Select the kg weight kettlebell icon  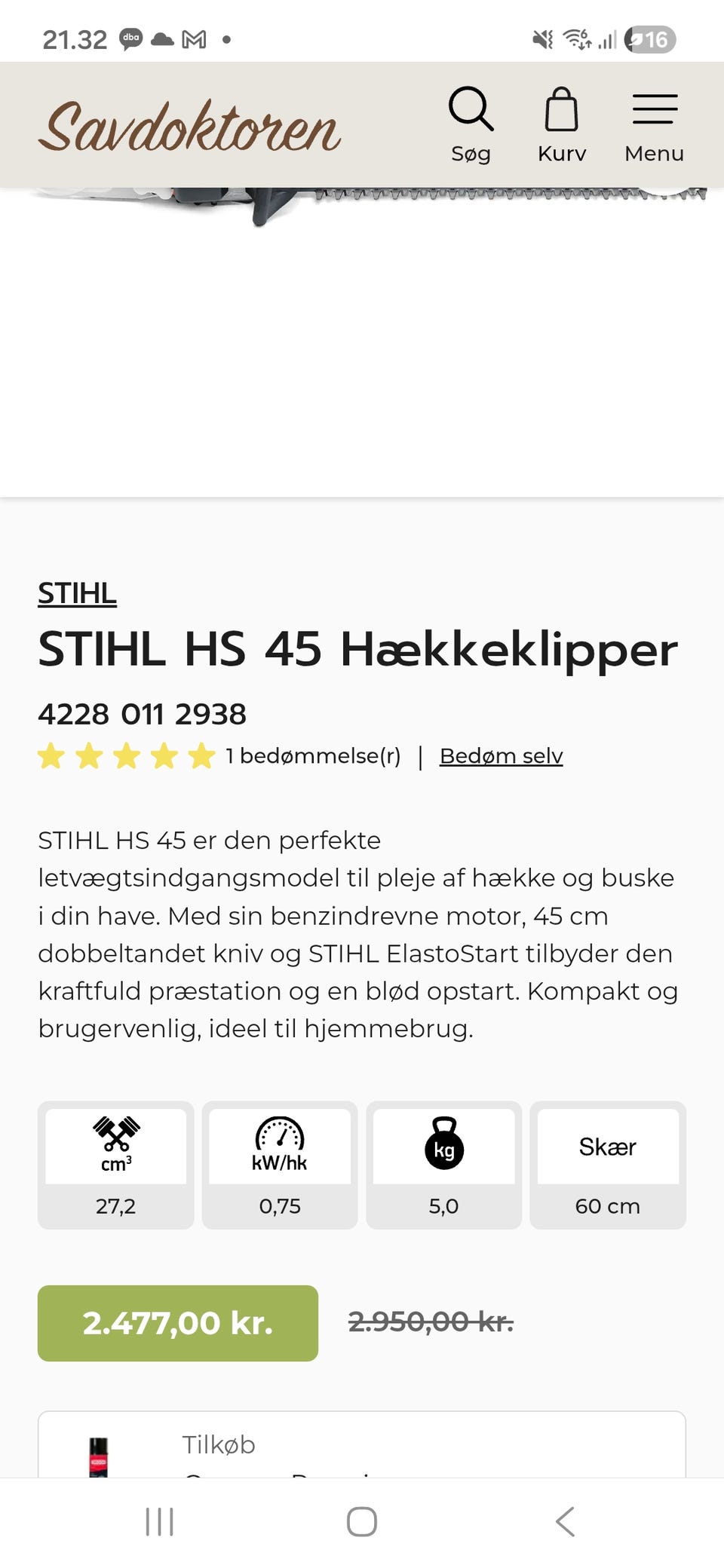click(x=443, y=1146)
